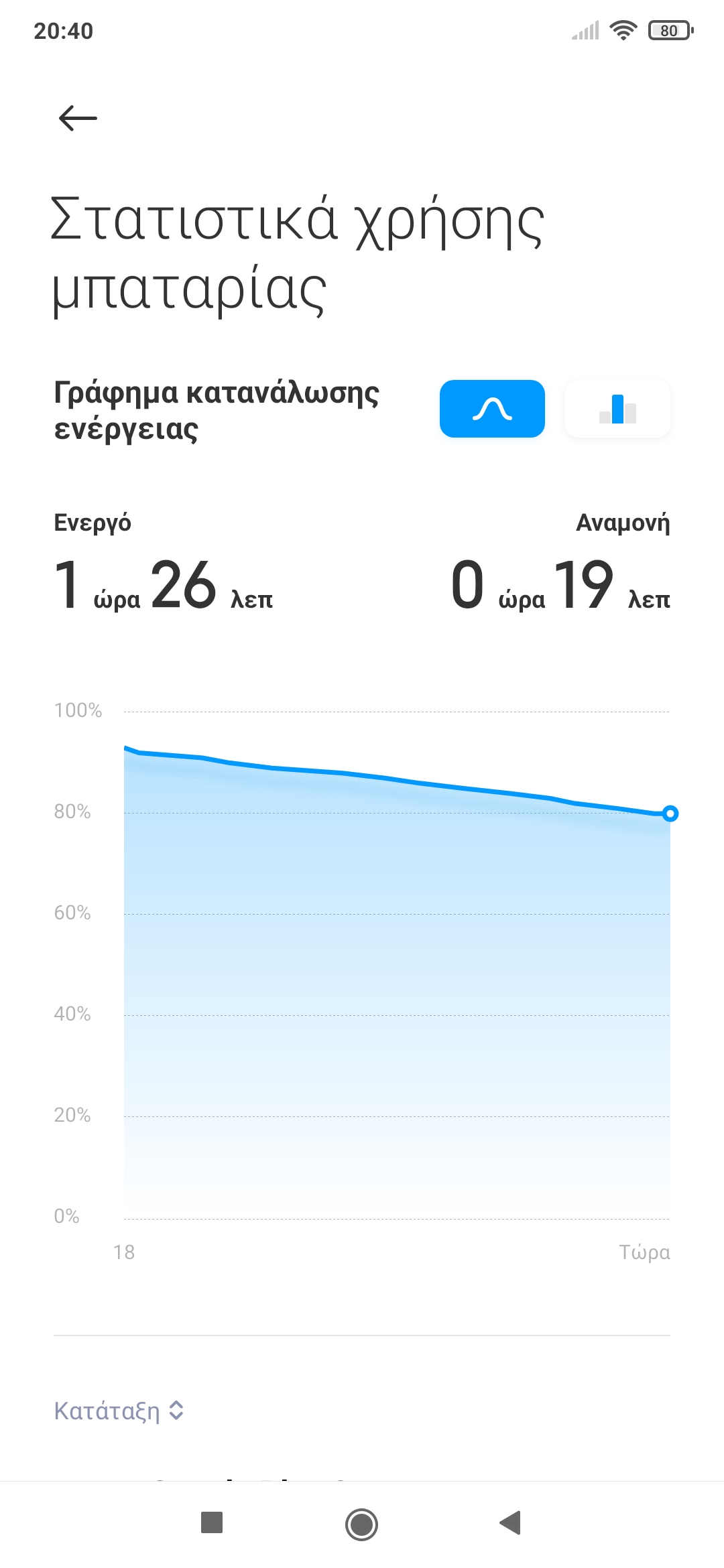Switch to the bar chart view
724x1568 pixels.
(617, 409)
